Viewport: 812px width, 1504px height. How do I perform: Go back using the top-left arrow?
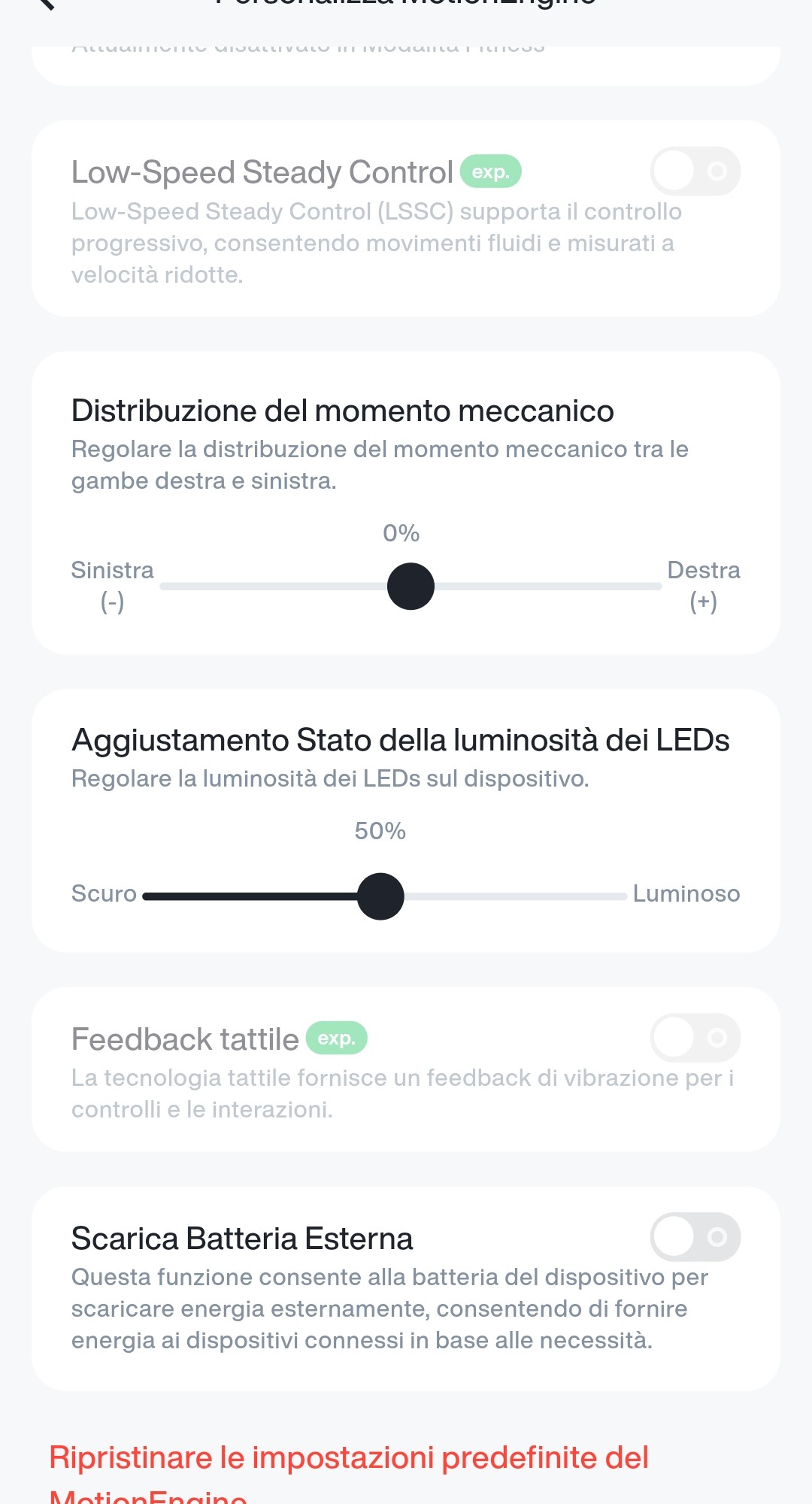[45, 4]
